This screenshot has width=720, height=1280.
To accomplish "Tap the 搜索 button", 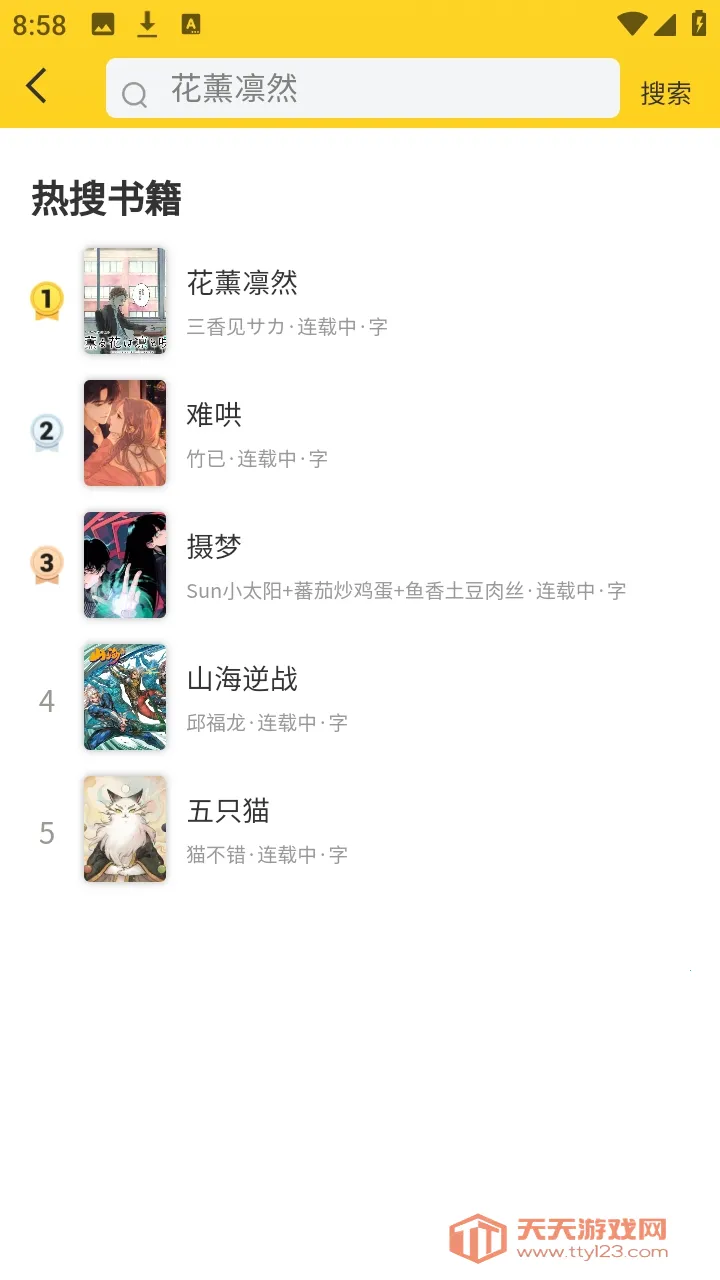I will click(665, 93).
